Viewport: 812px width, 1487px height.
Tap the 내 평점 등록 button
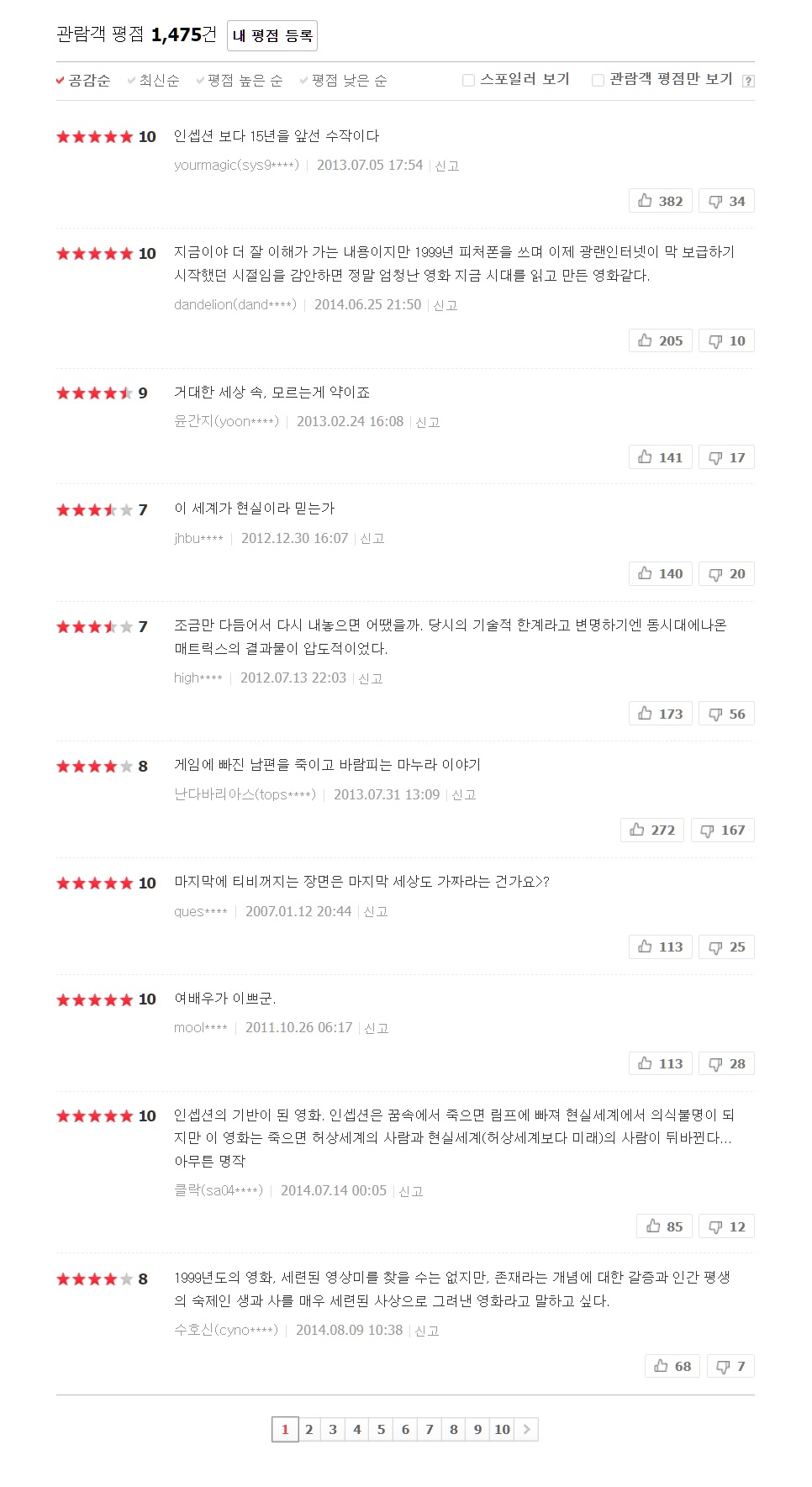click(x=272, y=35)
